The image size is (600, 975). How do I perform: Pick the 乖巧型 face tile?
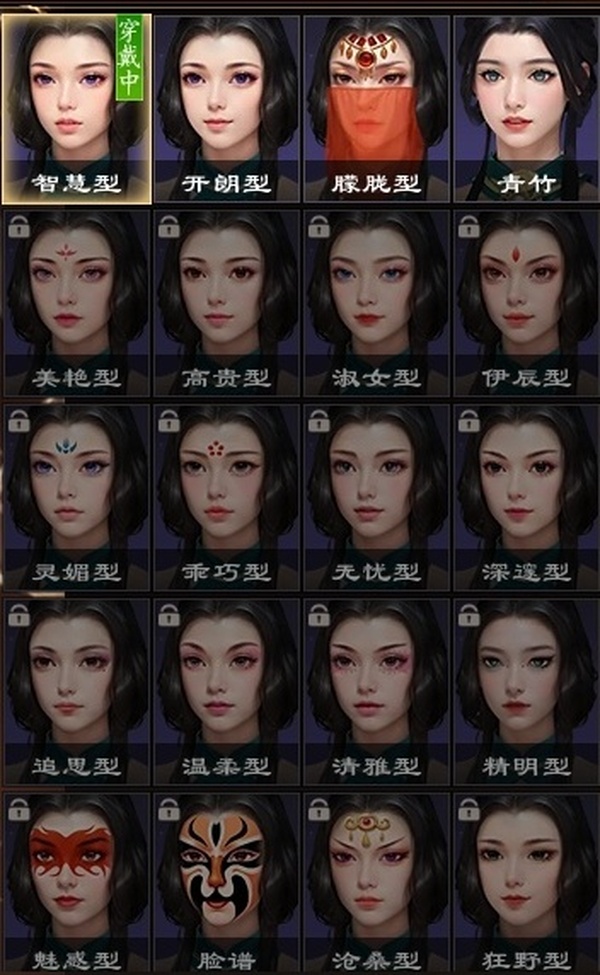pos(227,496)
